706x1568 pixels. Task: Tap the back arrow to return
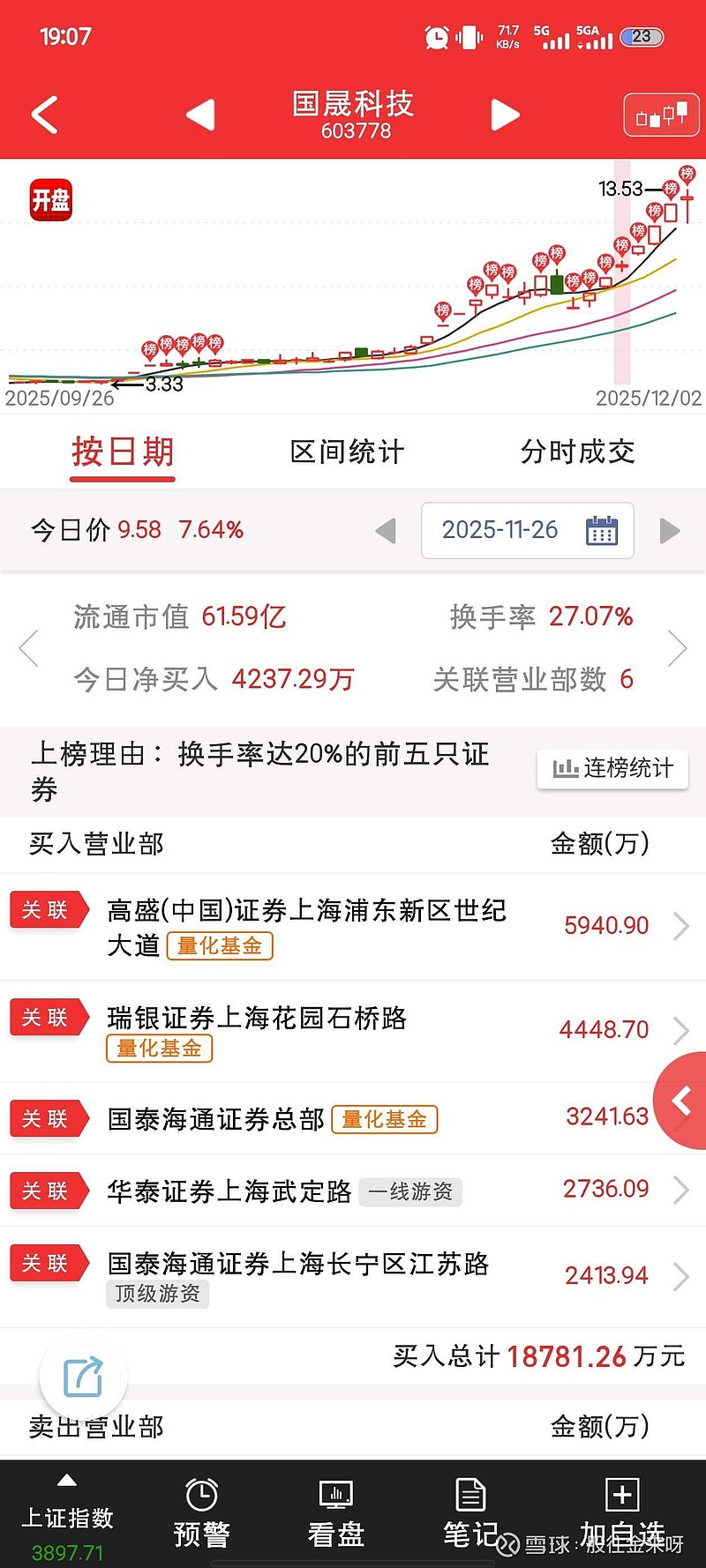tap(44, 114)
